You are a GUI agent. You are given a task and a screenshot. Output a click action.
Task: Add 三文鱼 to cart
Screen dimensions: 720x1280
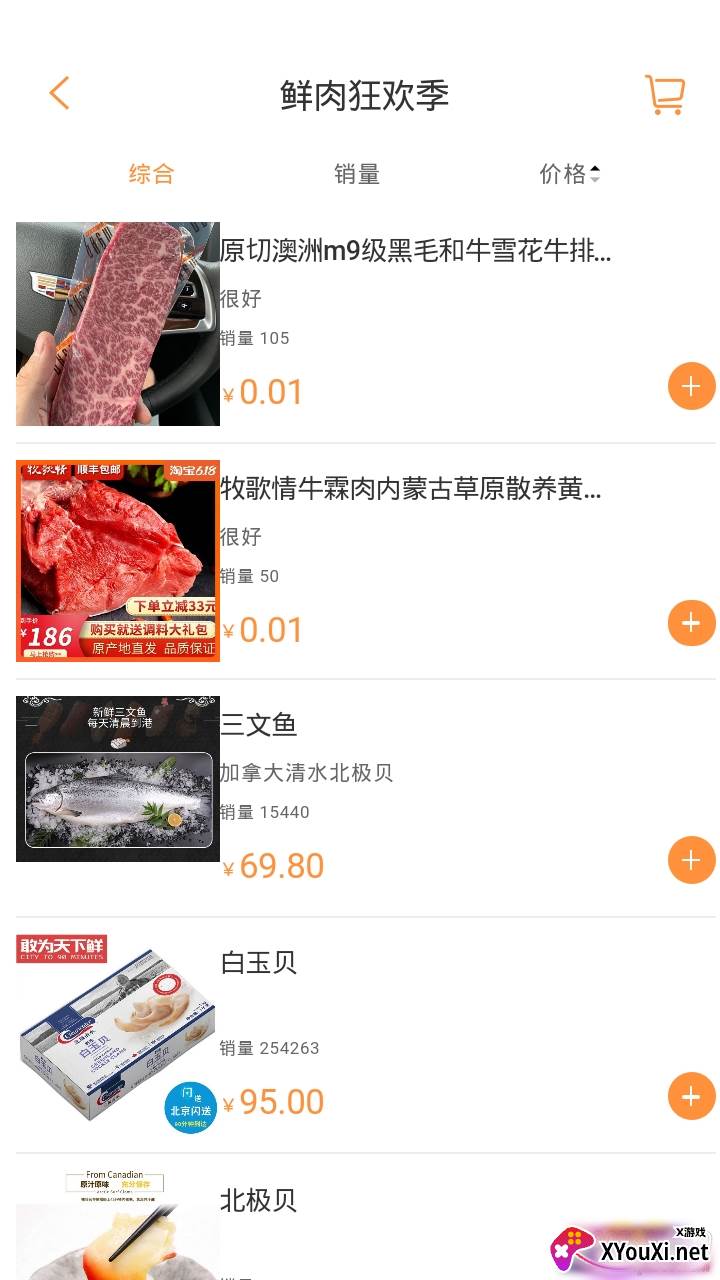(691, 860)
